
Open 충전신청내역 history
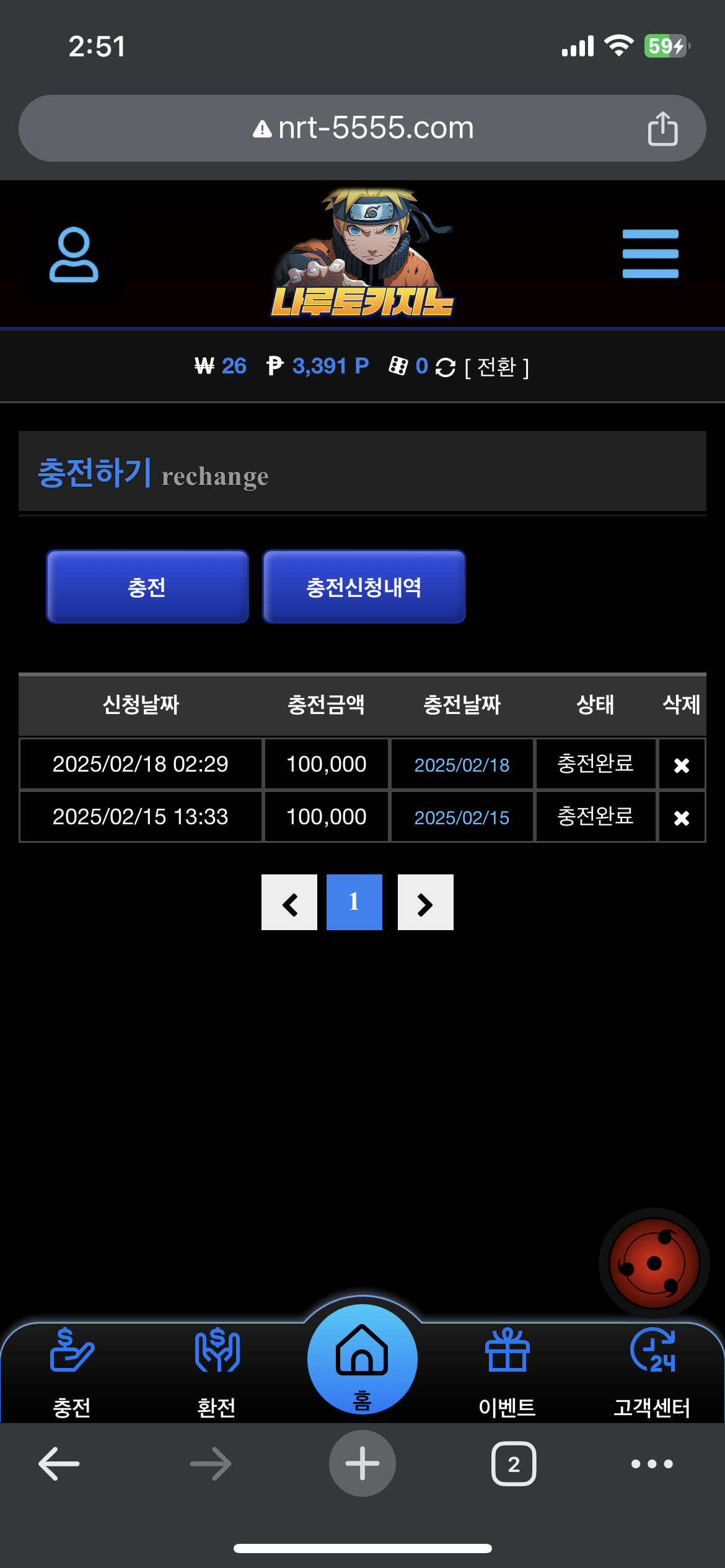(x=364, y=586)
